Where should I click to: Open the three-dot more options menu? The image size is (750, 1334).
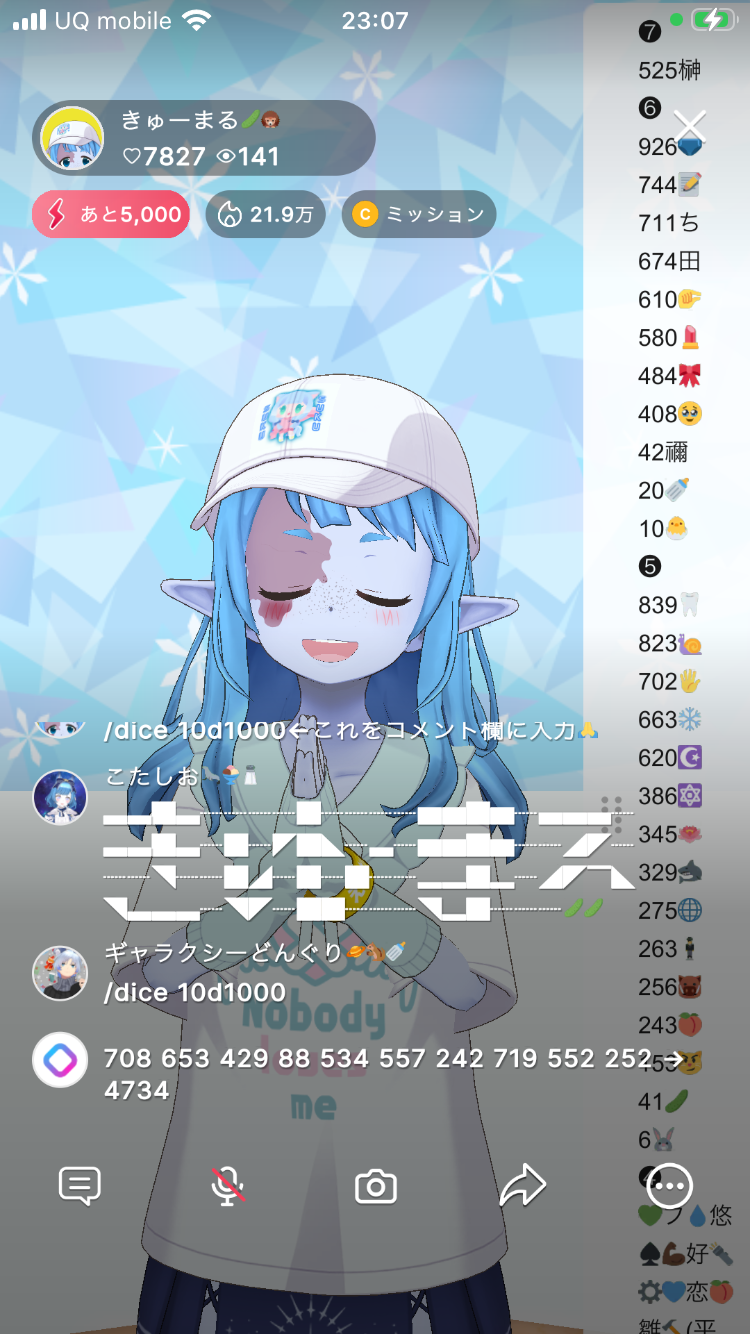(669, 1187)
